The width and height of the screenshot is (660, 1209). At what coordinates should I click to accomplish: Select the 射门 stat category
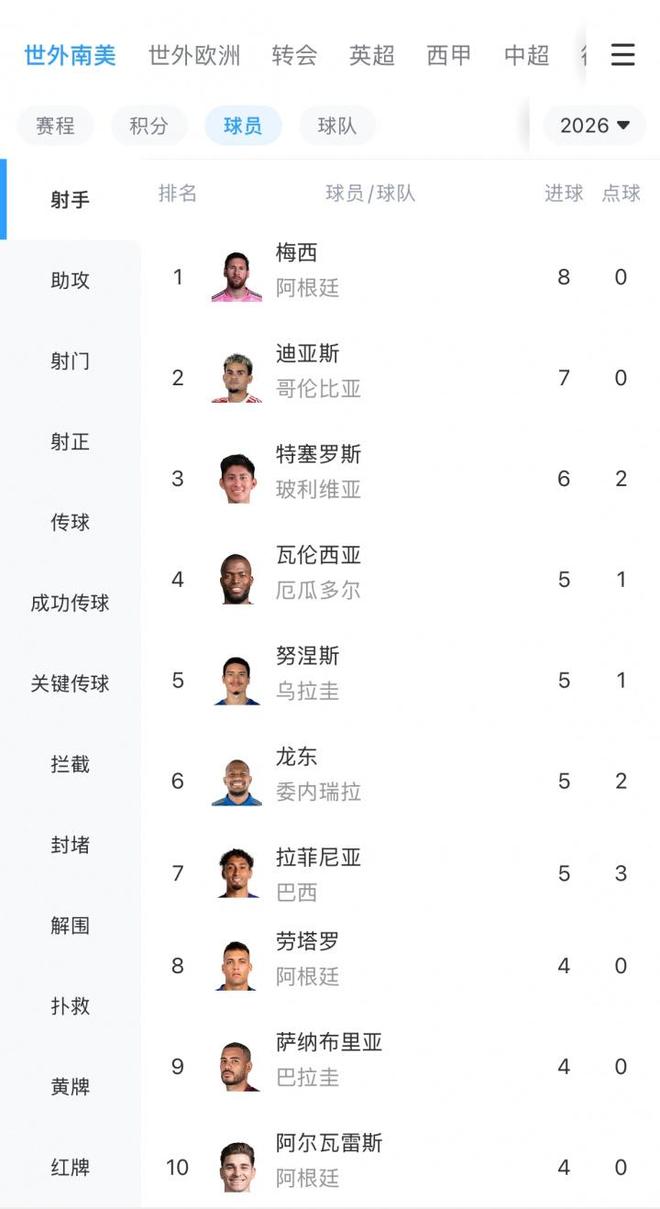coord(70,361)
